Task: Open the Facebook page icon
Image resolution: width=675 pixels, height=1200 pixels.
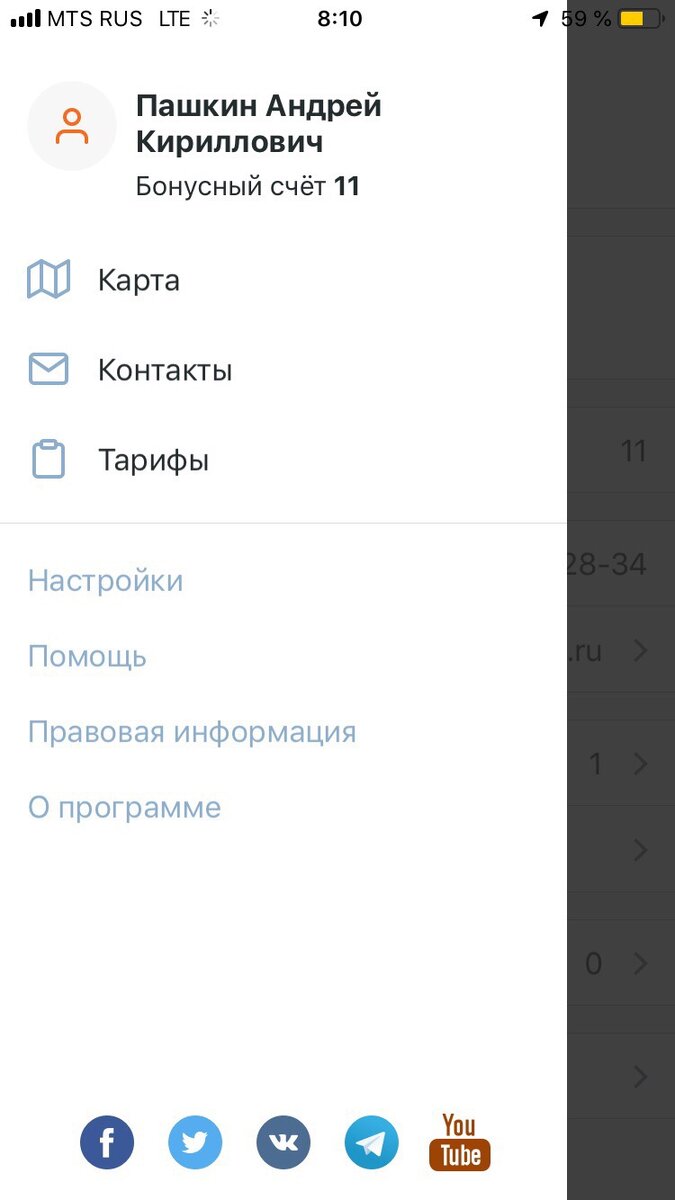Action: click(x=107, y=1142)
